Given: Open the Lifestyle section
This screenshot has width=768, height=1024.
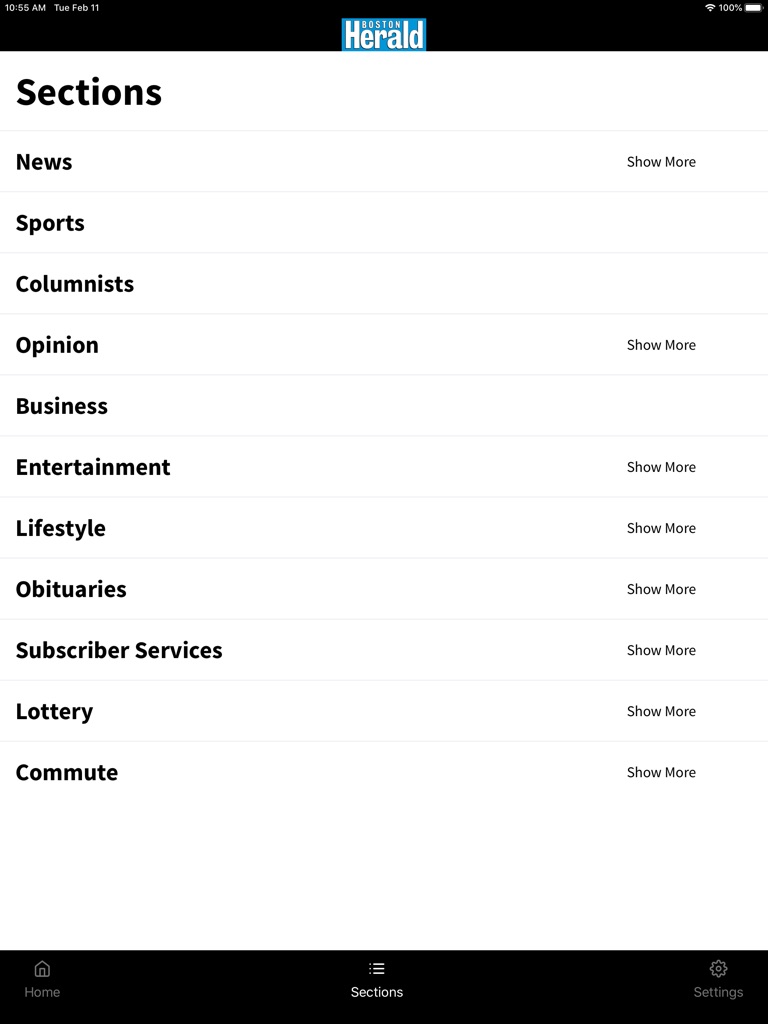Looking at the screenshot, I should pos(60,528).
